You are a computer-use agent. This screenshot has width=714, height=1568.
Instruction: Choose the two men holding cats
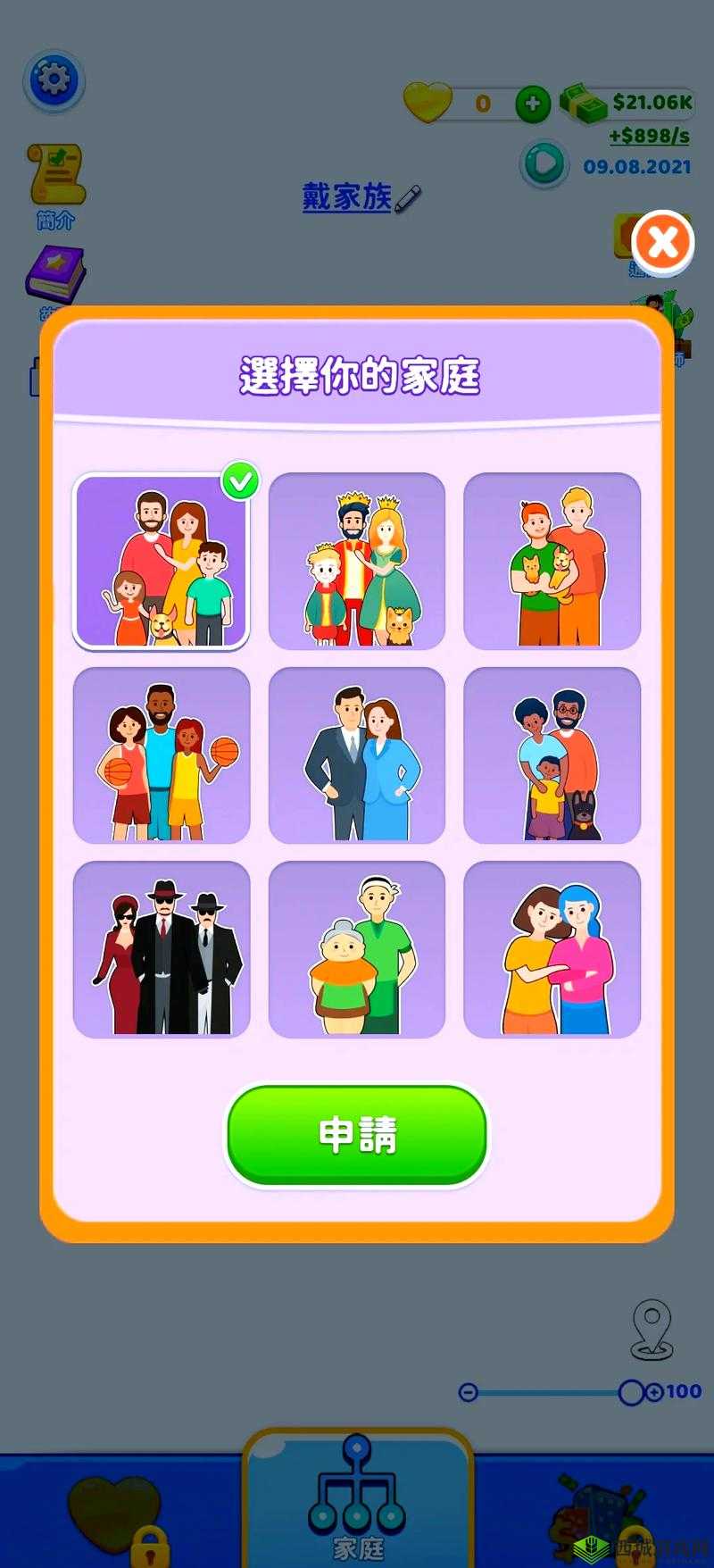(x=552, y=561)
